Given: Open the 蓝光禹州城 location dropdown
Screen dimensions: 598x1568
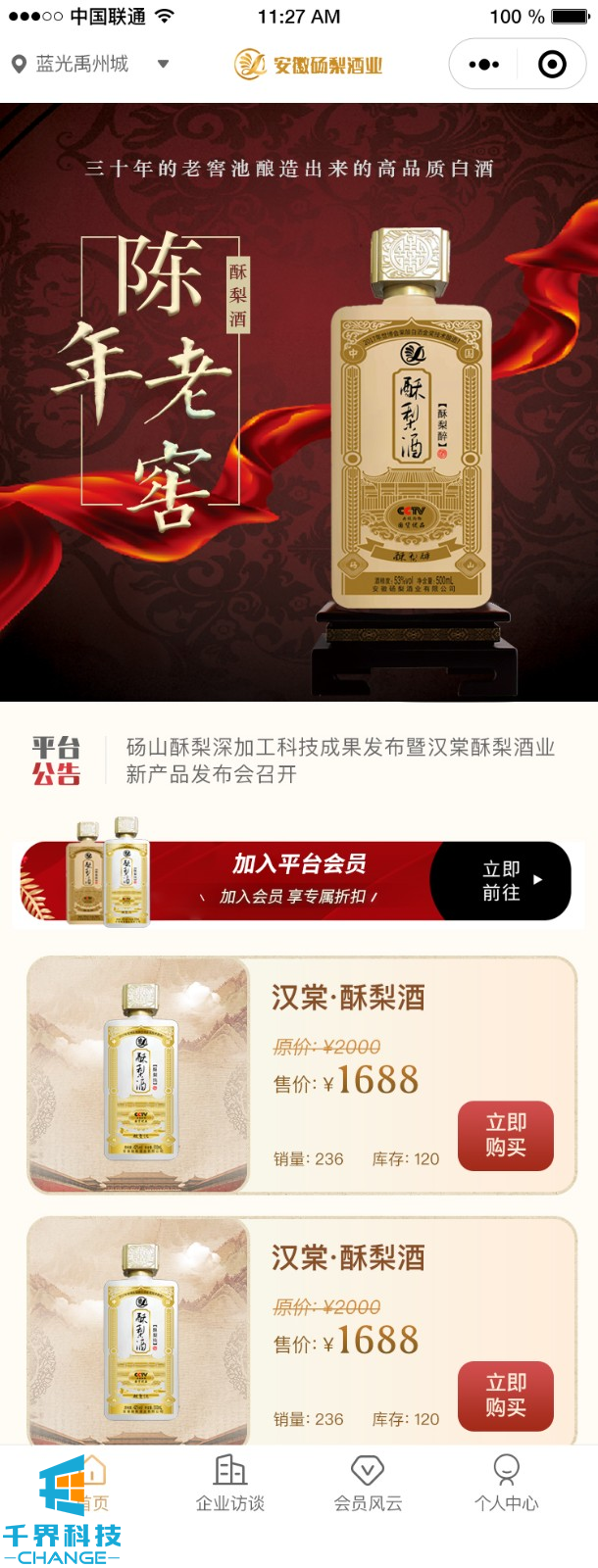Looking at the screenshot, I should [90, 65].
